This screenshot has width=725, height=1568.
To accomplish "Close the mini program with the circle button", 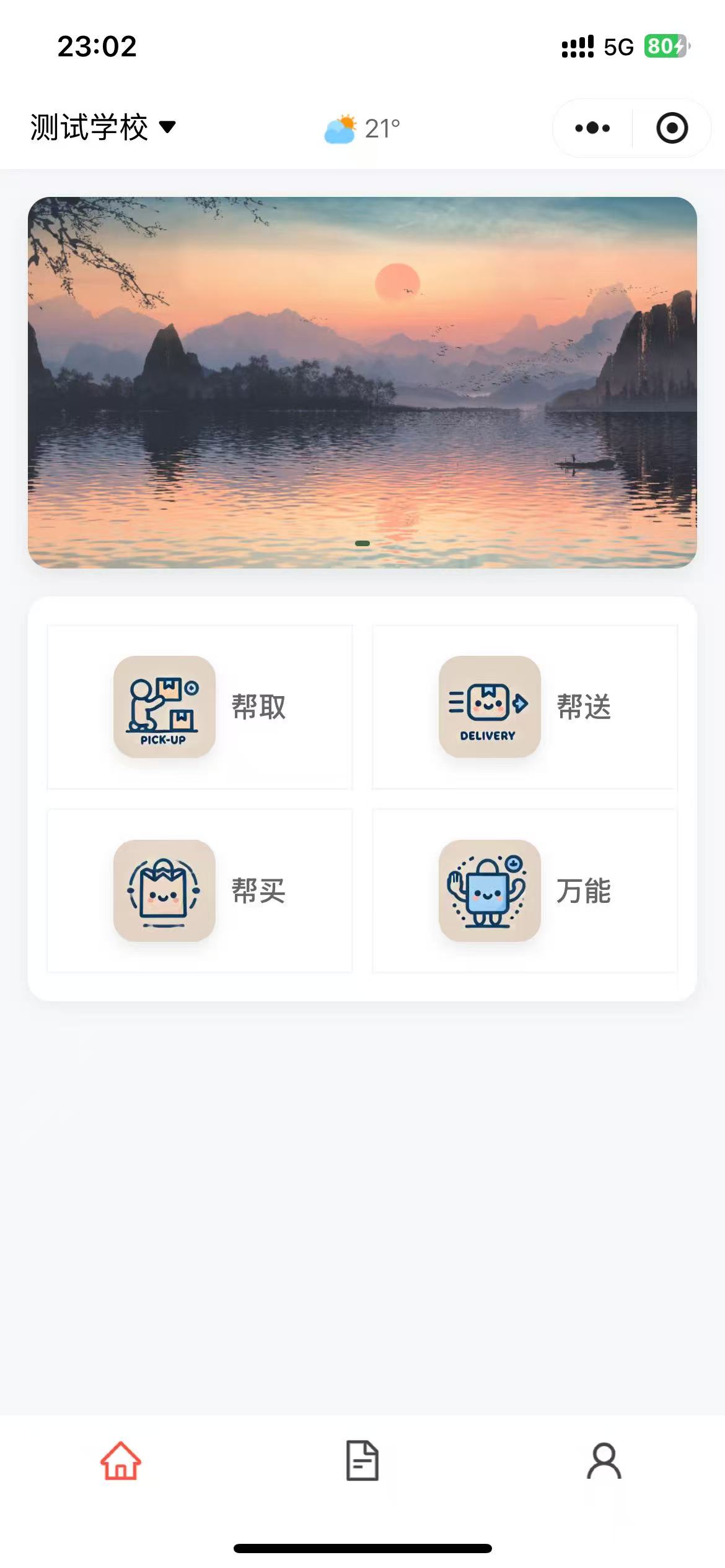I will (672, 128).
